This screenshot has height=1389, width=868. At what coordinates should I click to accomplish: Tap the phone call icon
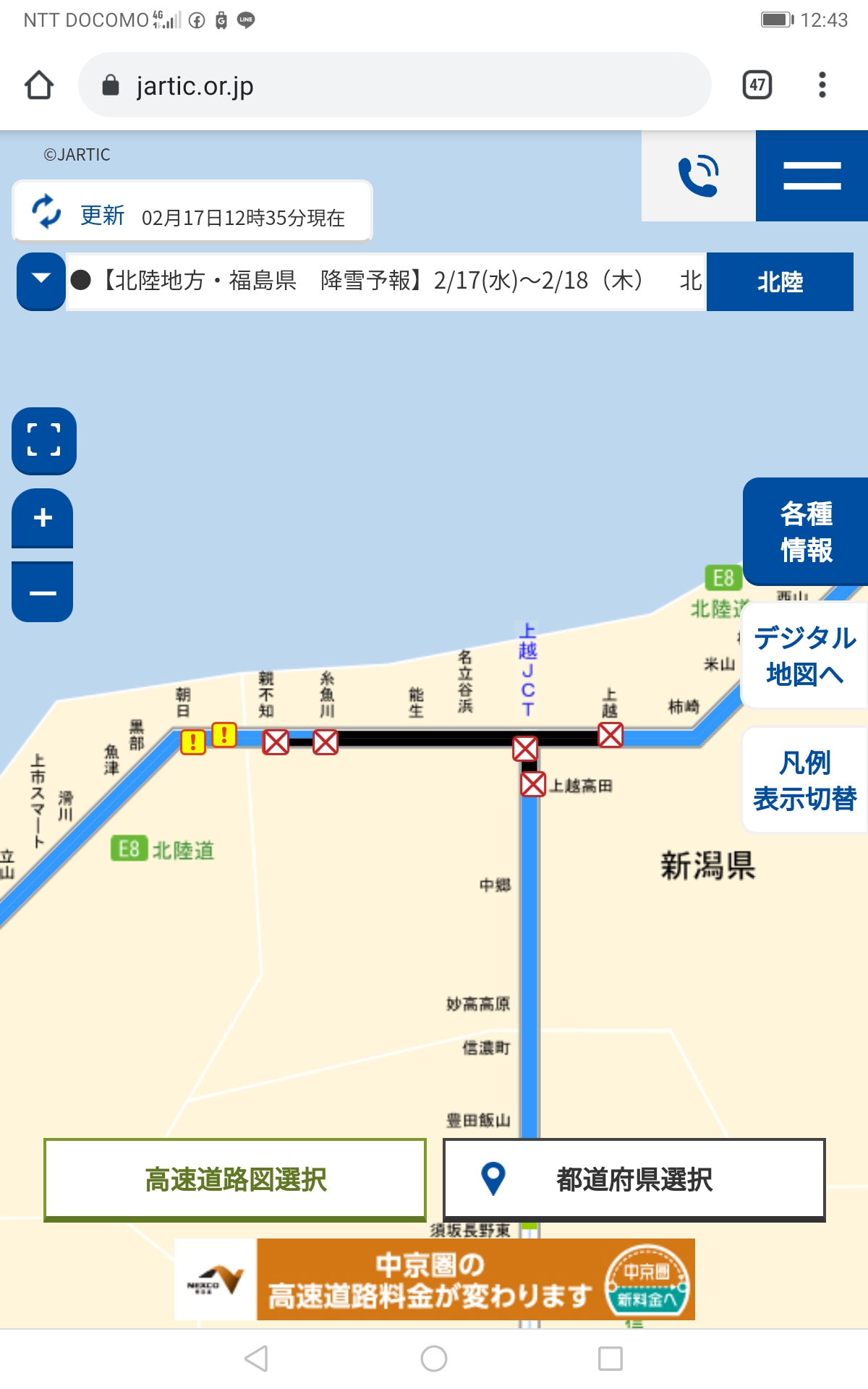coord(698,176)
